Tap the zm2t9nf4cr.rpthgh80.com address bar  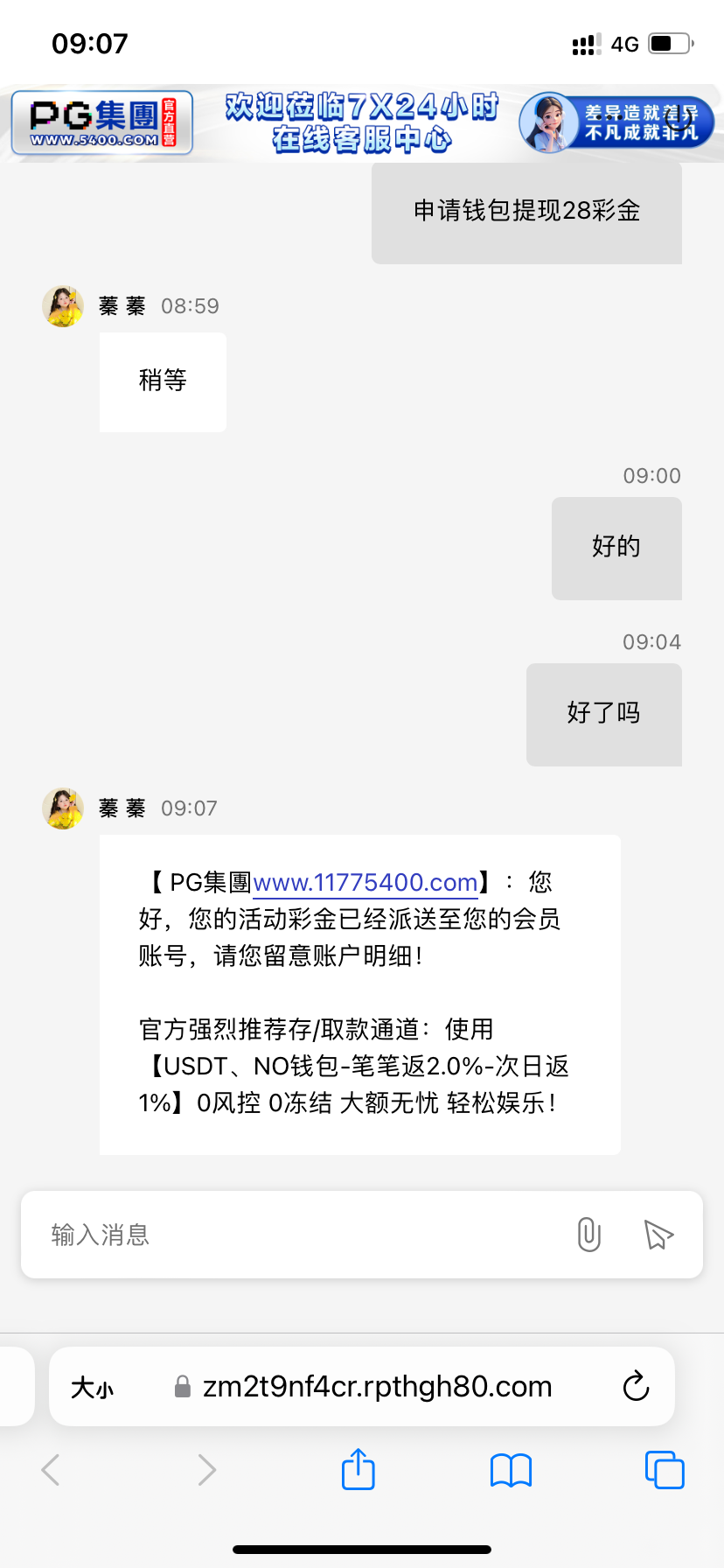377,1387
